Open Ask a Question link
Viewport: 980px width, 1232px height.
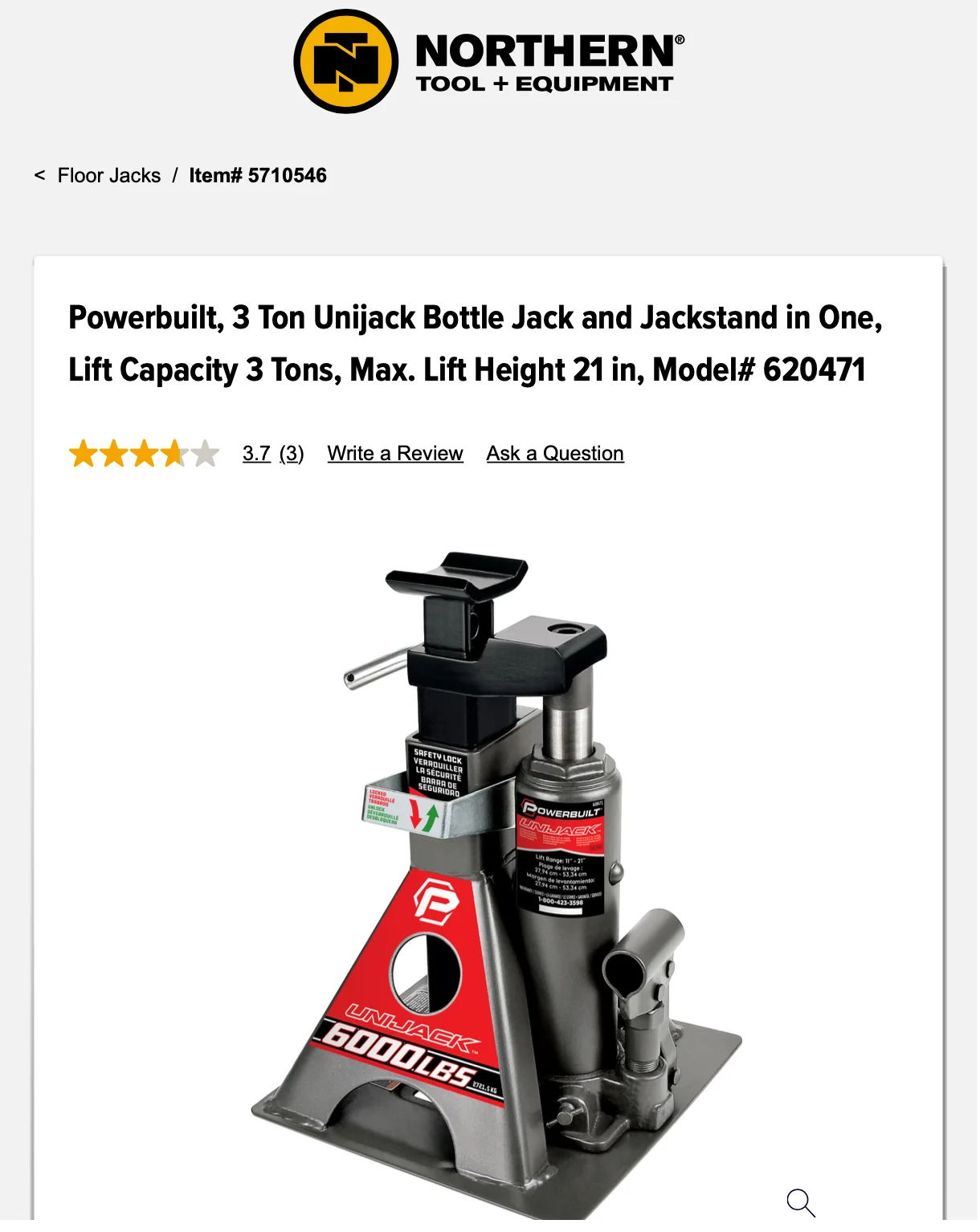555,454
